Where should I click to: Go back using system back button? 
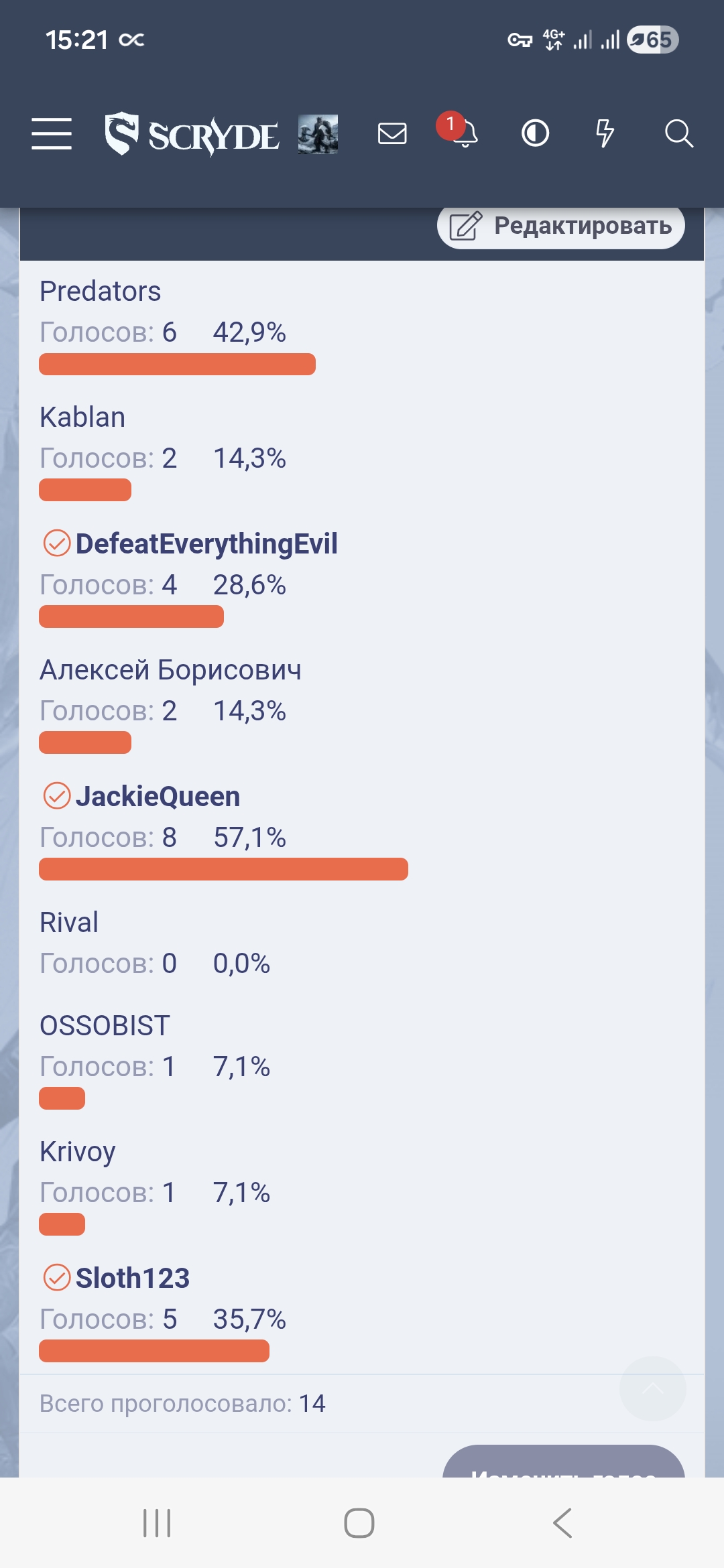[562, 1523]
